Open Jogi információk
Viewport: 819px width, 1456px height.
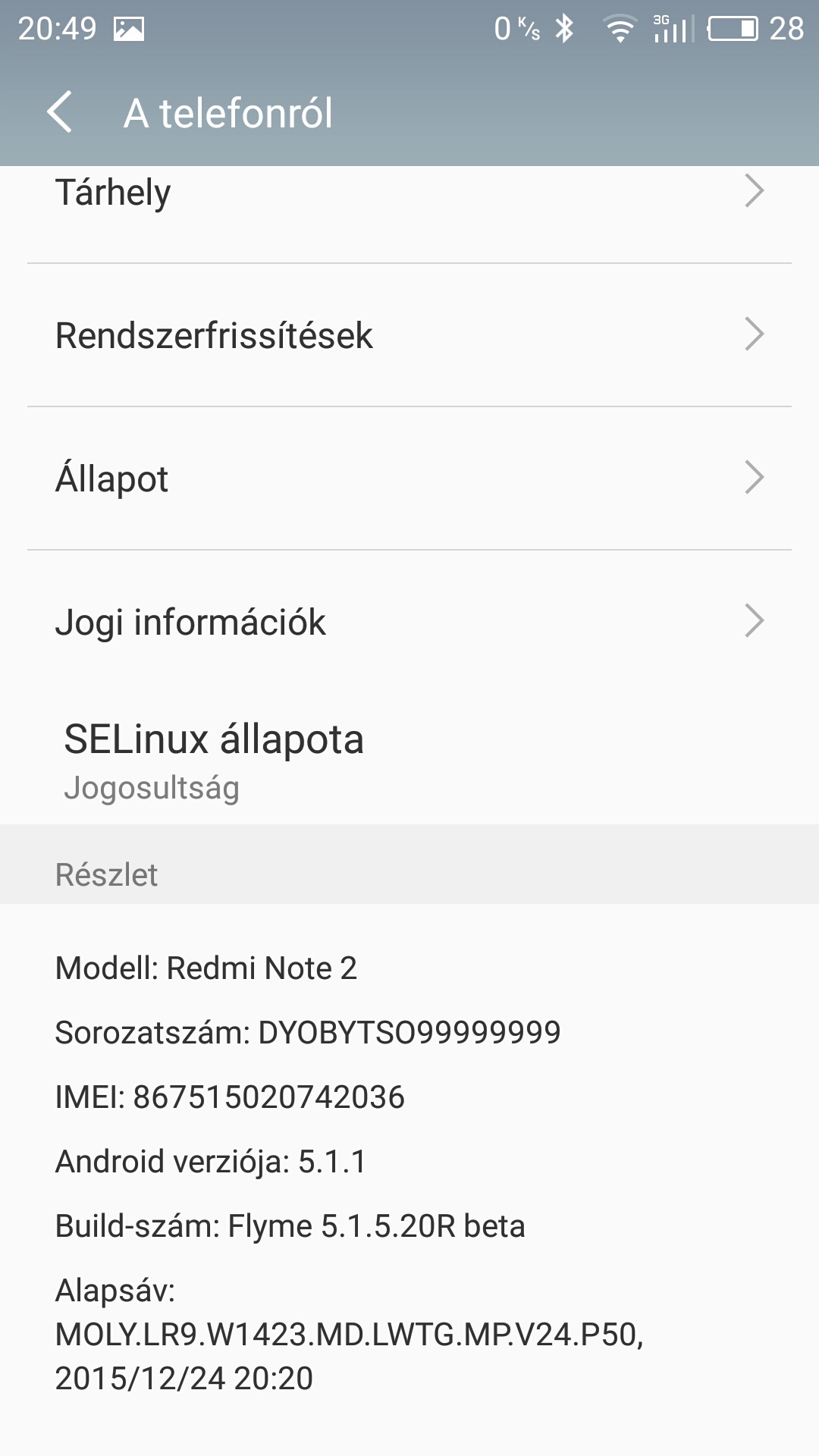click(x=409, y=622)
